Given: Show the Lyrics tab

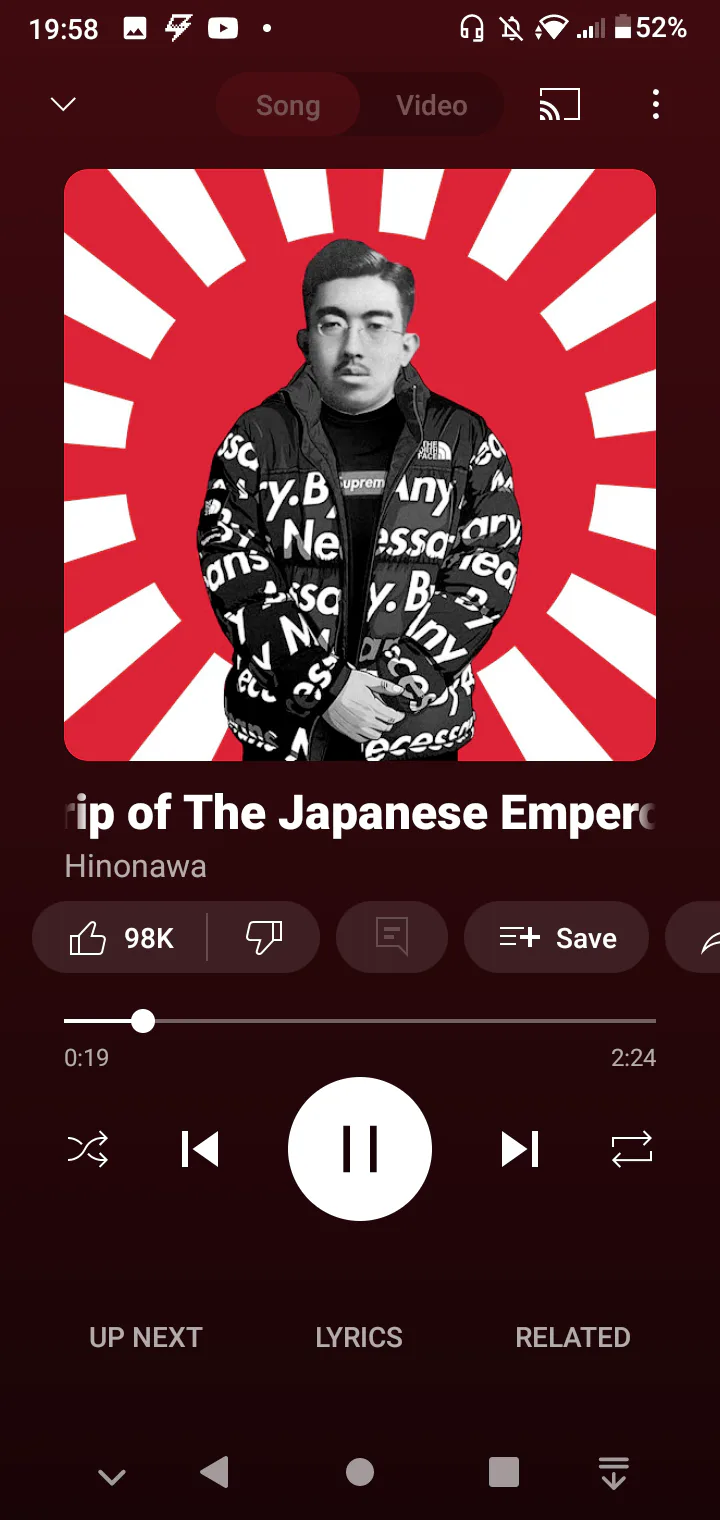Looking at the screenshot, I should point(359,1338).
